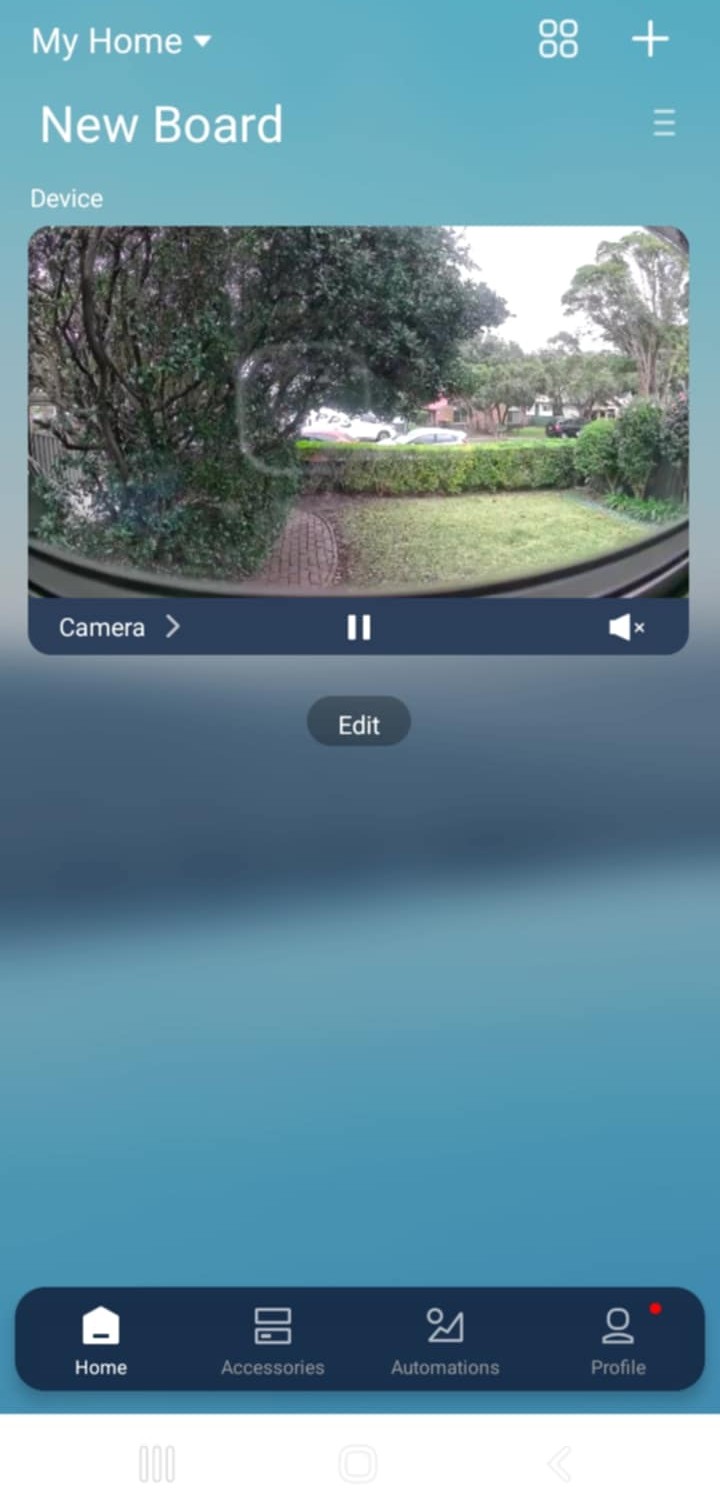
Task: Pause the camera stream
Action: pos(359,627)
